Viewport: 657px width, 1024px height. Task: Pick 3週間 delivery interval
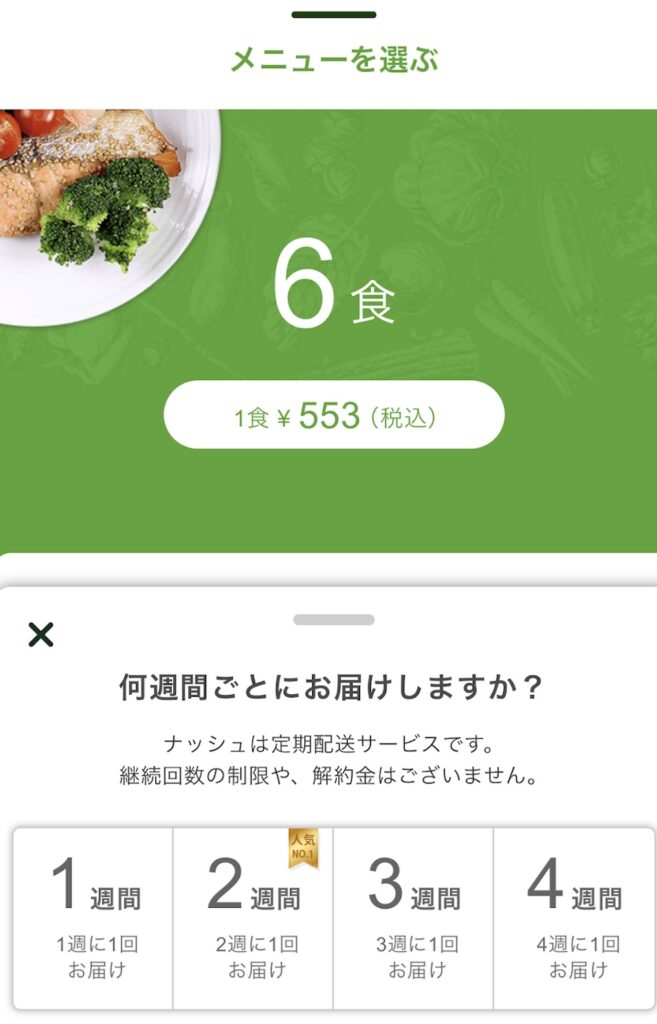(x=414, y=917)
